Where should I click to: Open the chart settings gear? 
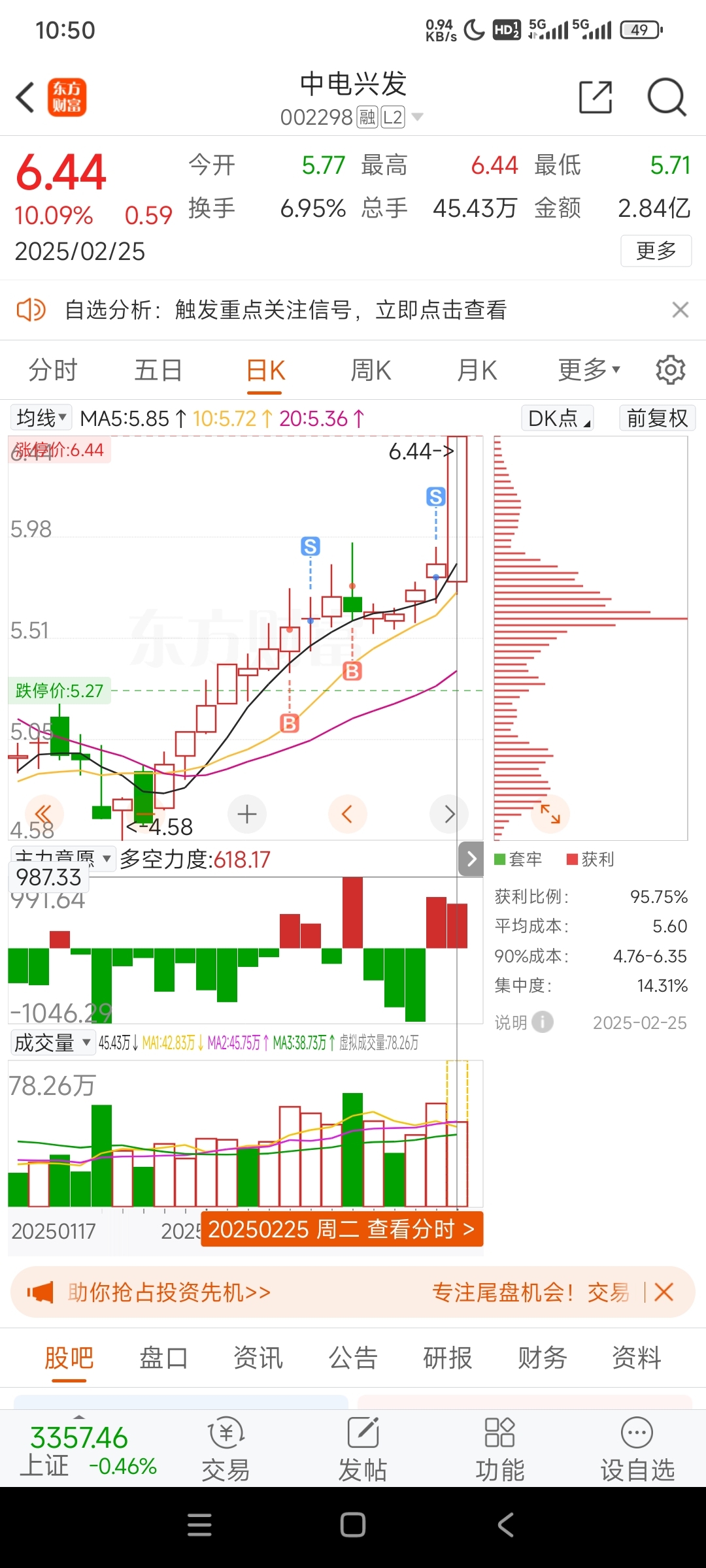[671, 370]
